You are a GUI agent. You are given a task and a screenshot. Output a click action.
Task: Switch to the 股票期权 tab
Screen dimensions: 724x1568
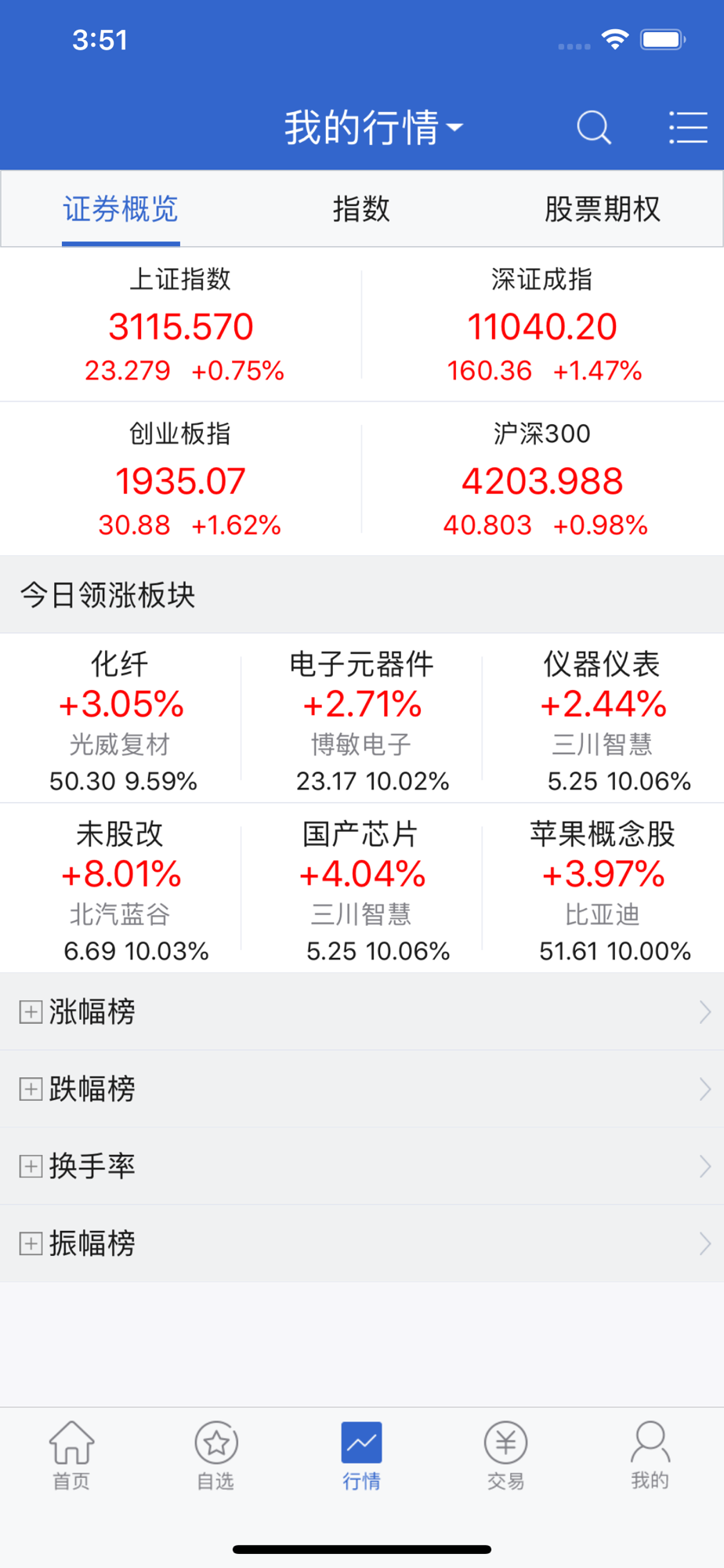tap(602, 209)
